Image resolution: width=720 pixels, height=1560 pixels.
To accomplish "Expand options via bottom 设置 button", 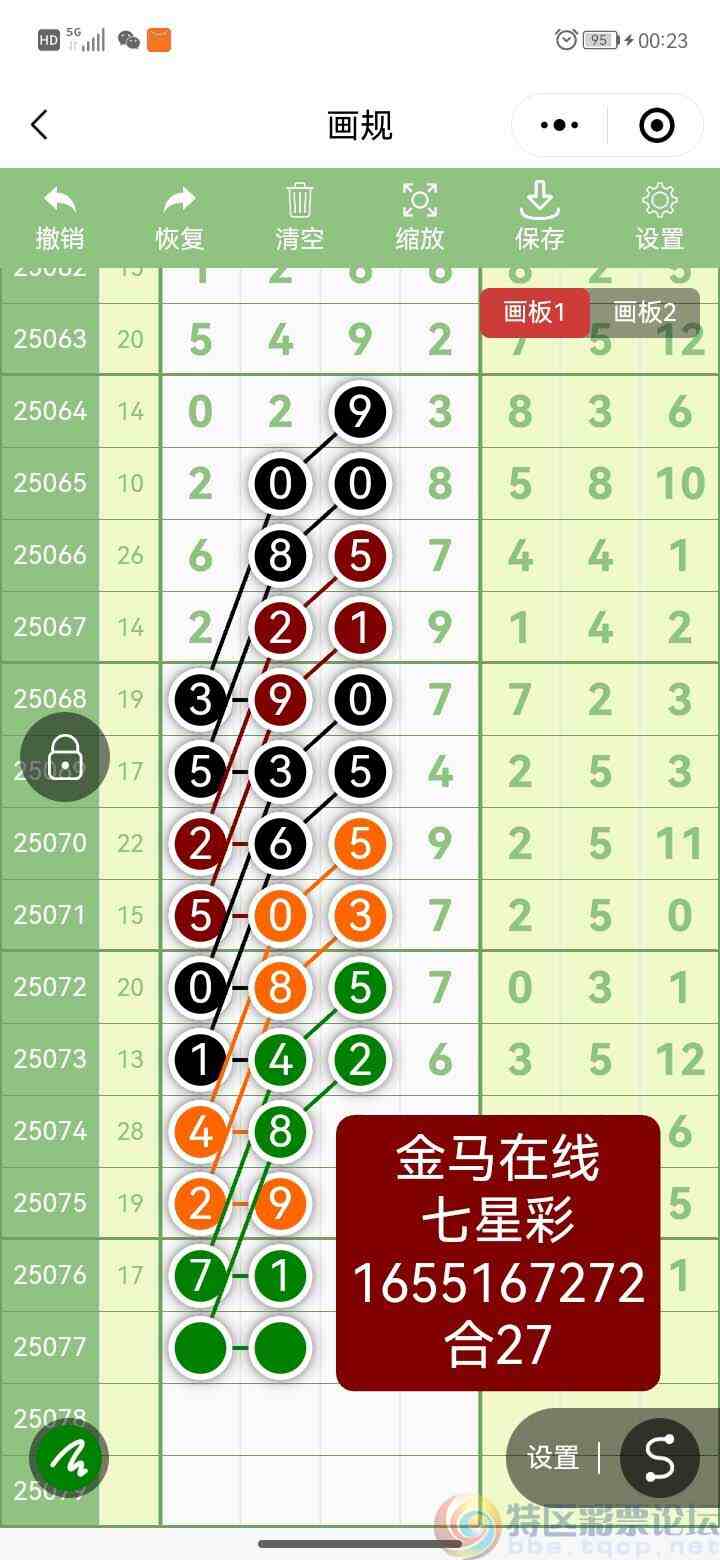I will tap(552, 1458).
